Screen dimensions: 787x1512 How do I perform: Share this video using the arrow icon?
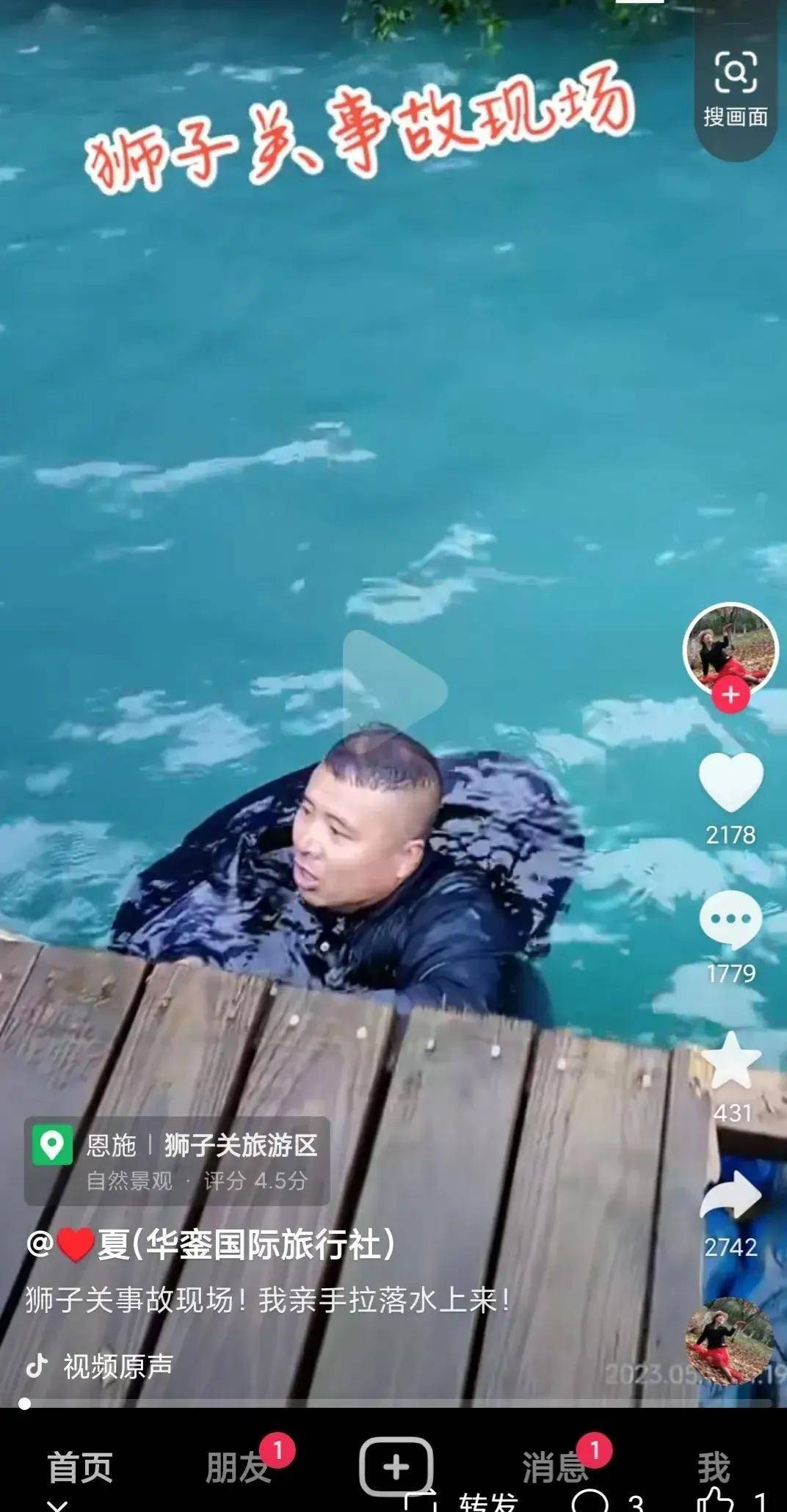point(730,1195)
